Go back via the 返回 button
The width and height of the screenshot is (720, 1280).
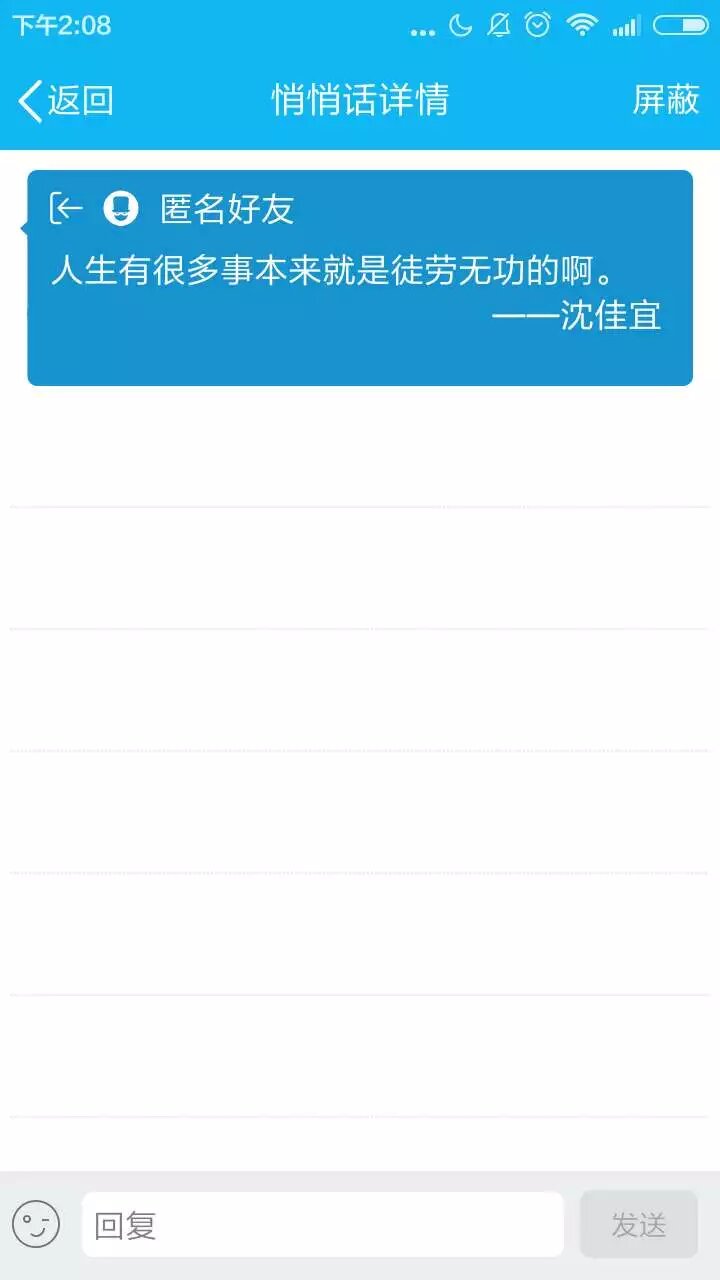[66, 101]
